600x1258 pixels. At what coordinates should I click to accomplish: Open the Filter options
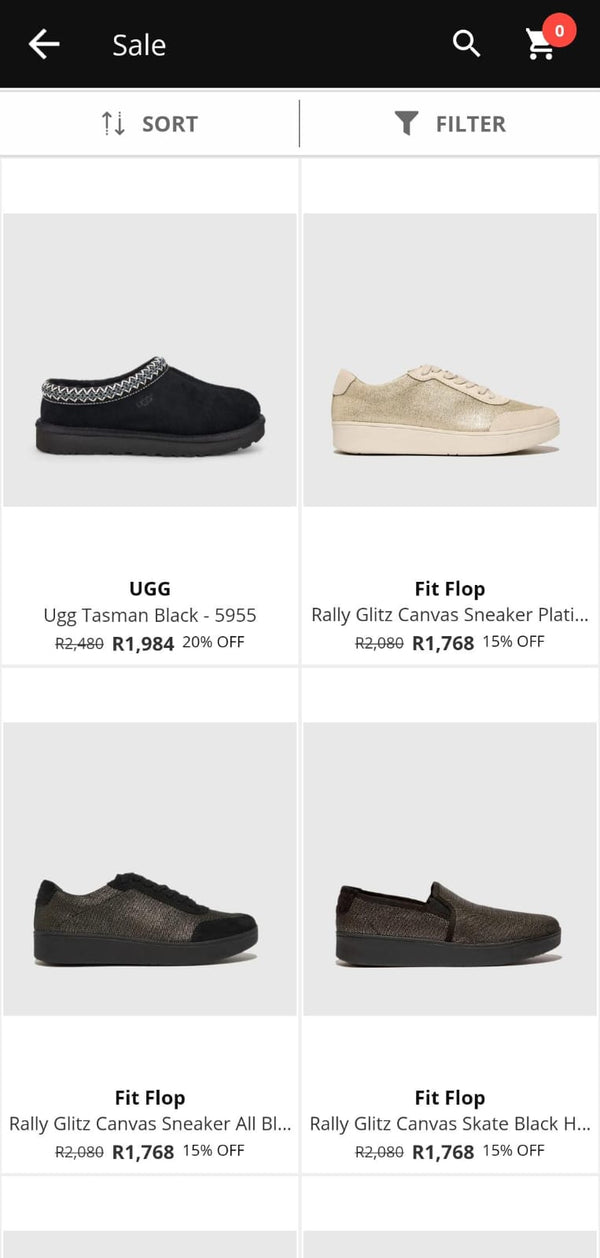pos(450,124)
